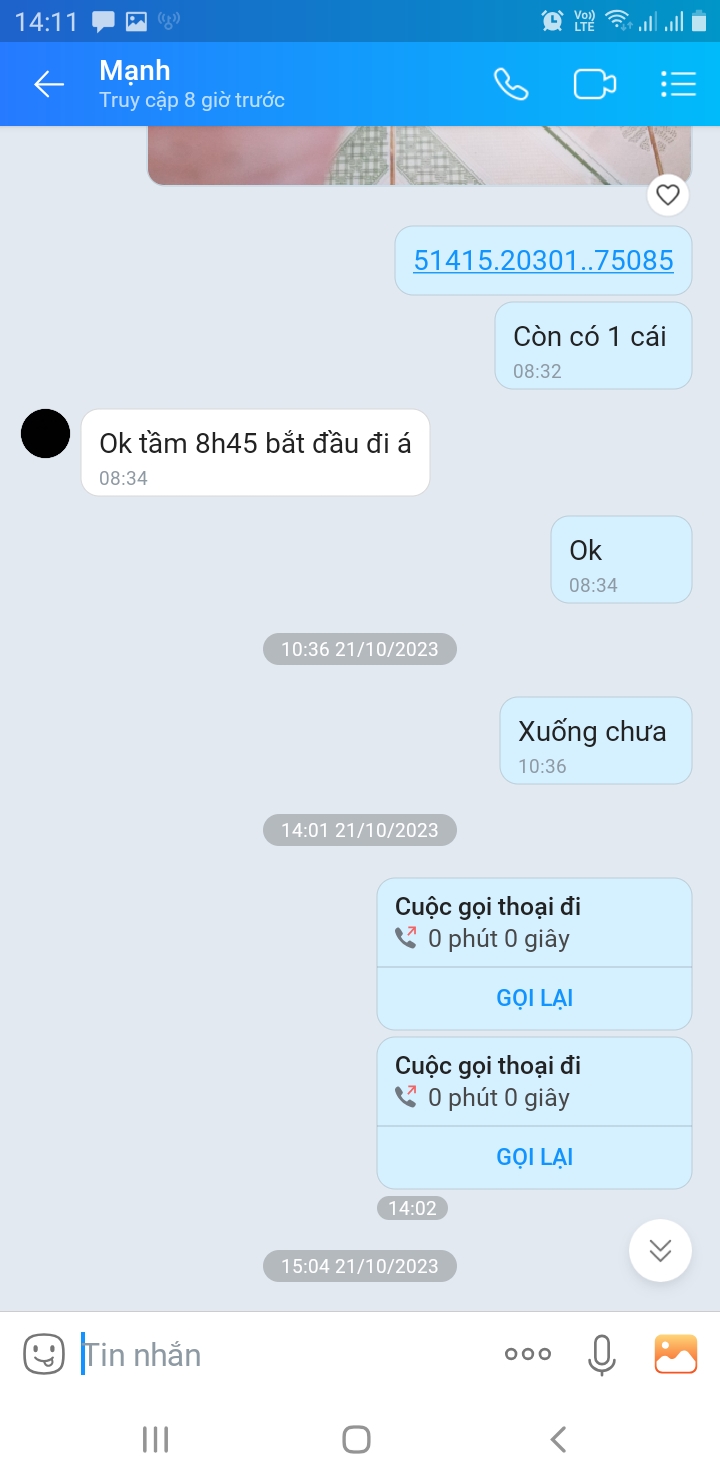Record a voice message
Viewport: 720px width, 1480px height.
(601, 1354)
